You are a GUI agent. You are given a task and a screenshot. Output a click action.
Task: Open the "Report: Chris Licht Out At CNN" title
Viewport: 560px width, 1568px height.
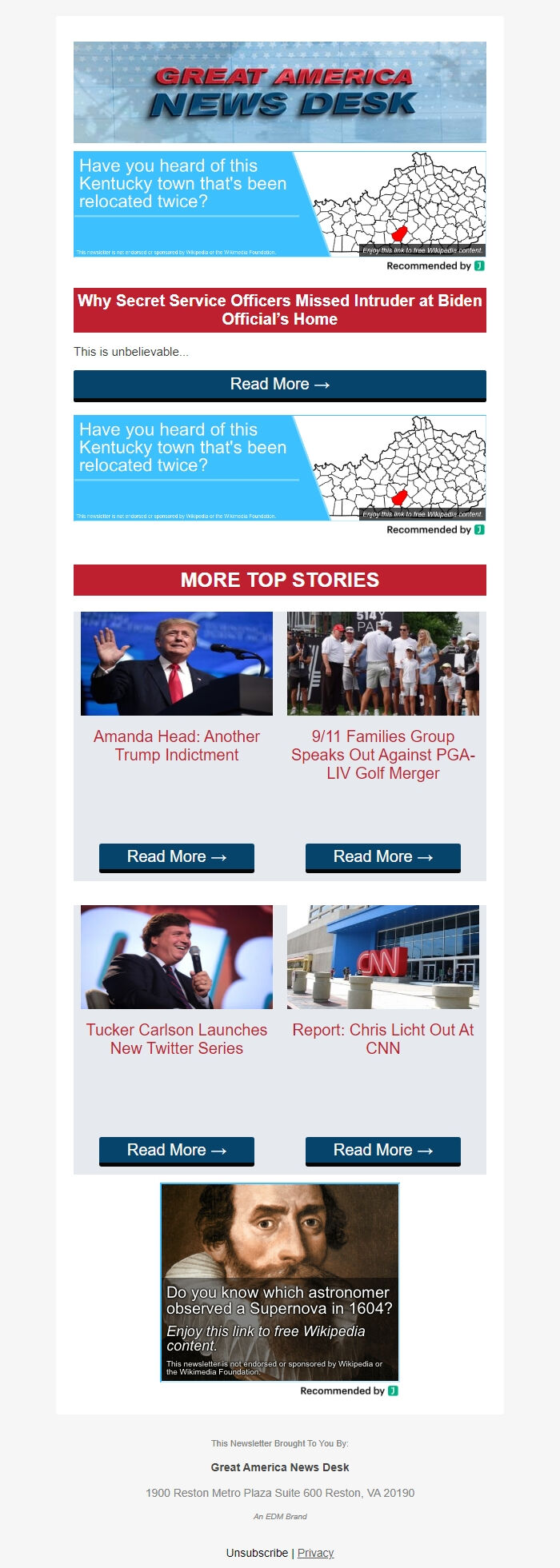point(382,1039)
